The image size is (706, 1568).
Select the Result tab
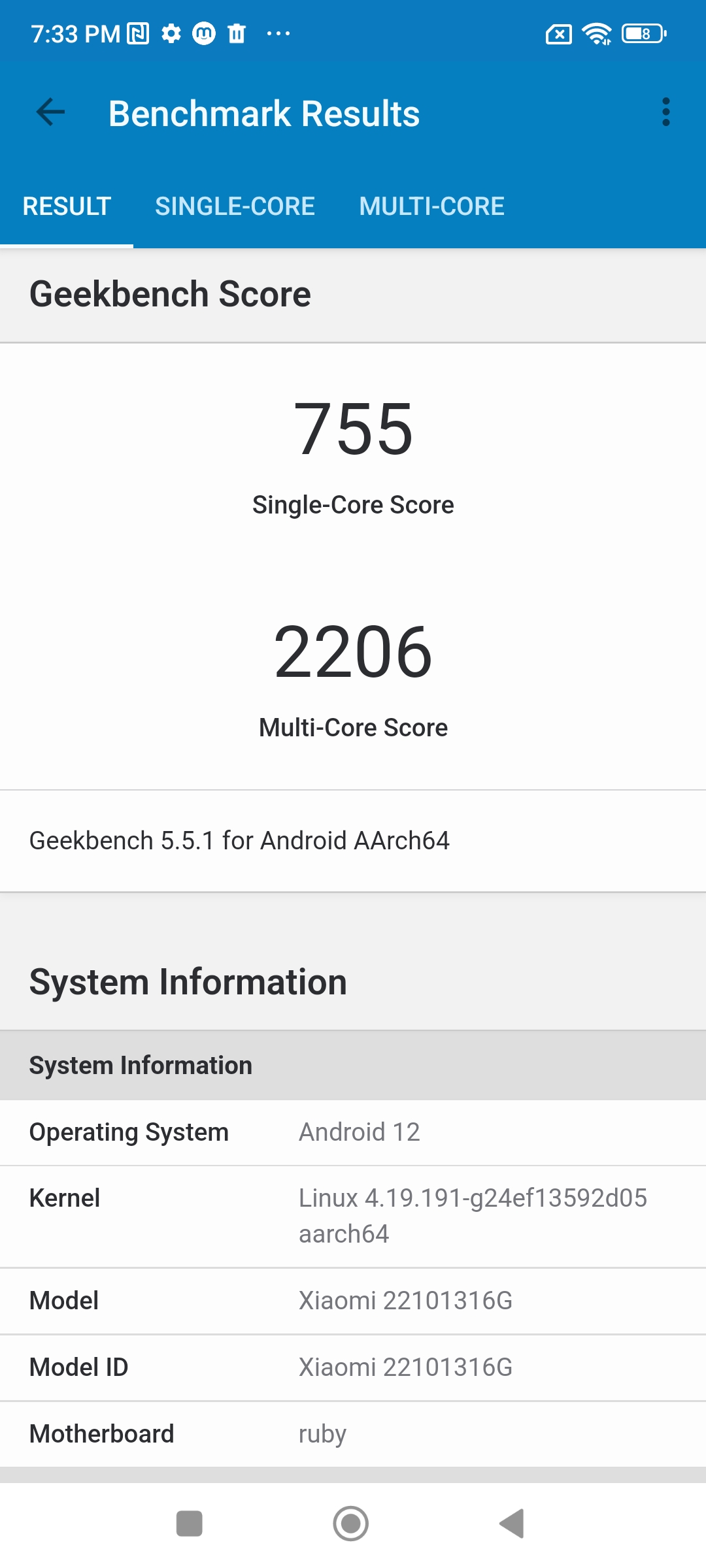pos(67,206)
